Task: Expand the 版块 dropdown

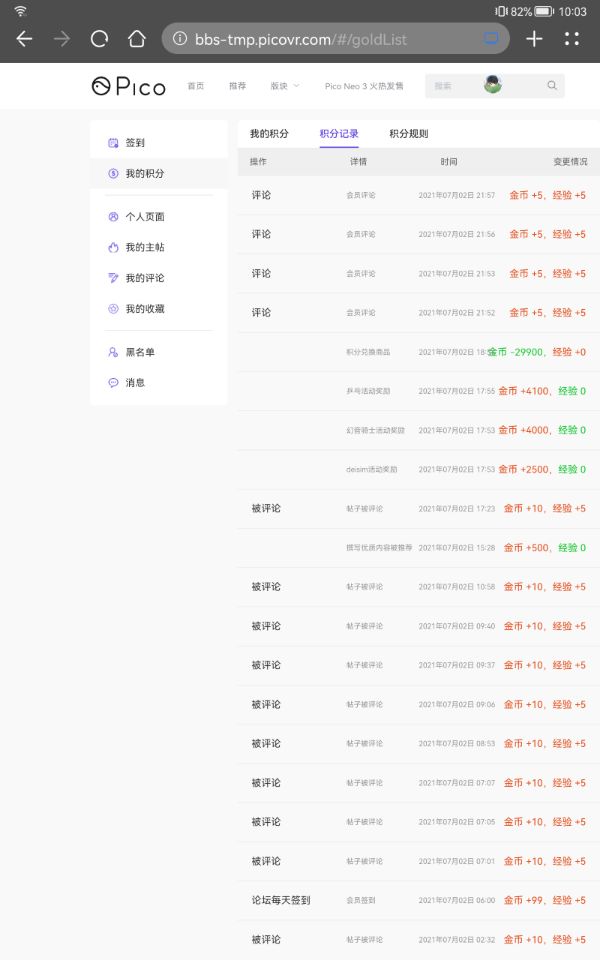Action: (284, 86)
